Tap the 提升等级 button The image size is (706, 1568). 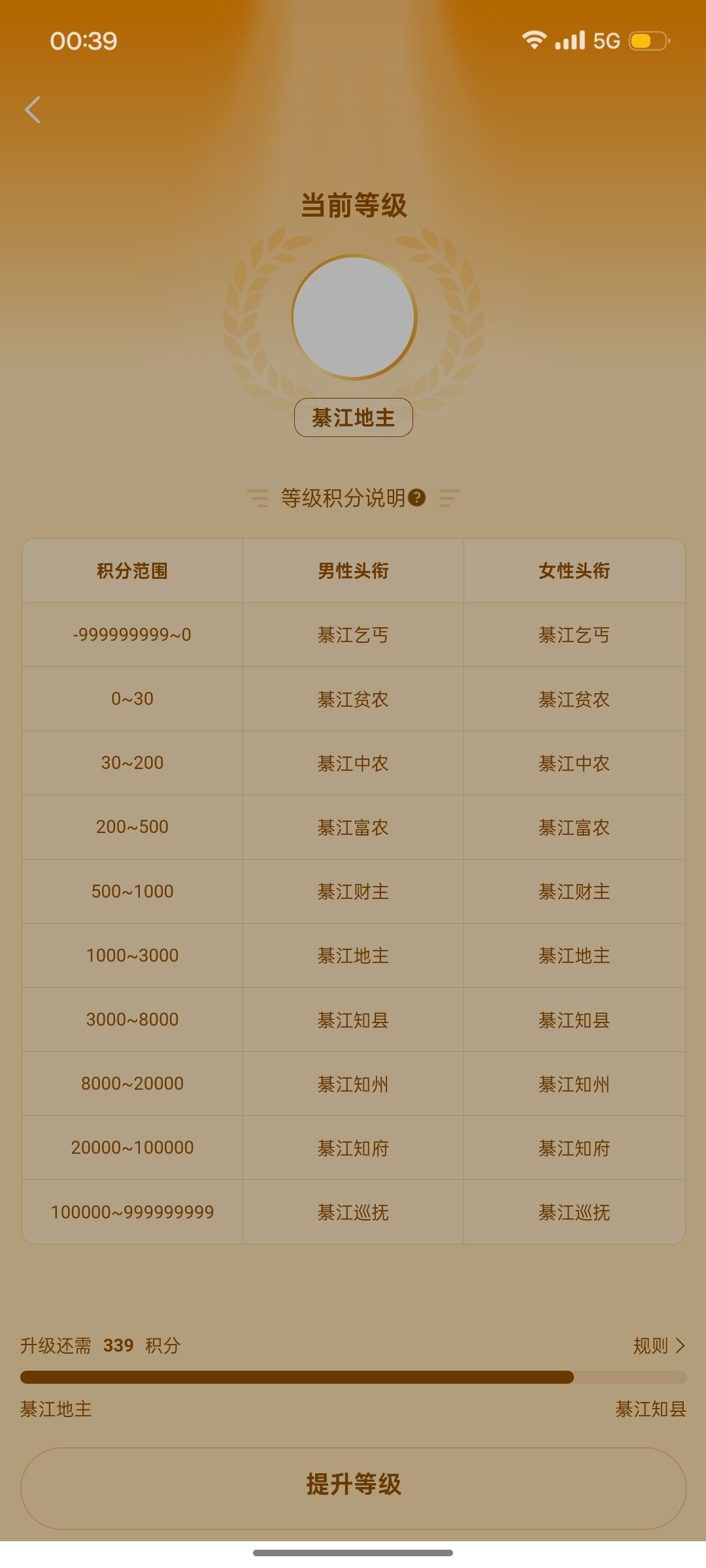click(353, 1484)
